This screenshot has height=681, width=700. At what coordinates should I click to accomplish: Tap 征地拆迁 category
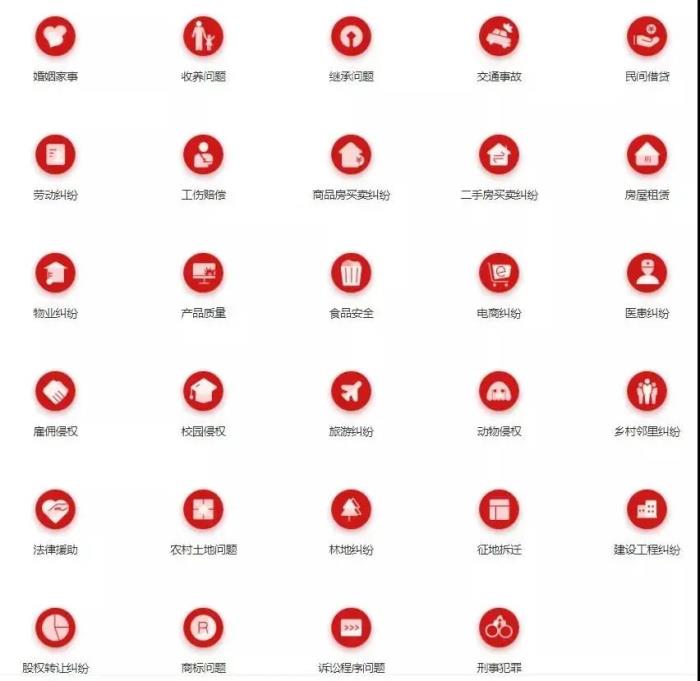[x=499, y=510]
